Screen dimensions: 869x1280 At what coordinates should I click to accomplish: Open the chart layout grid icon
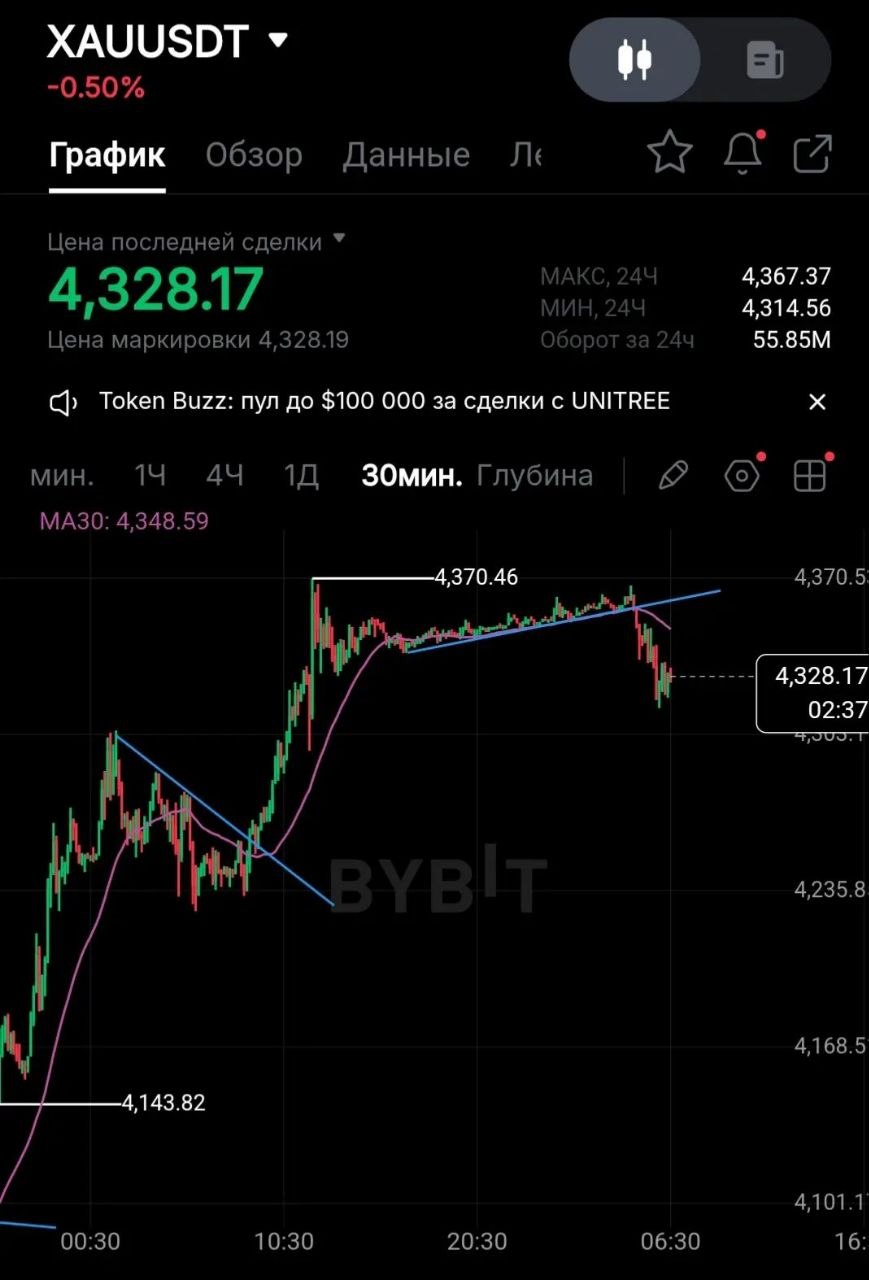click(810, 476)
